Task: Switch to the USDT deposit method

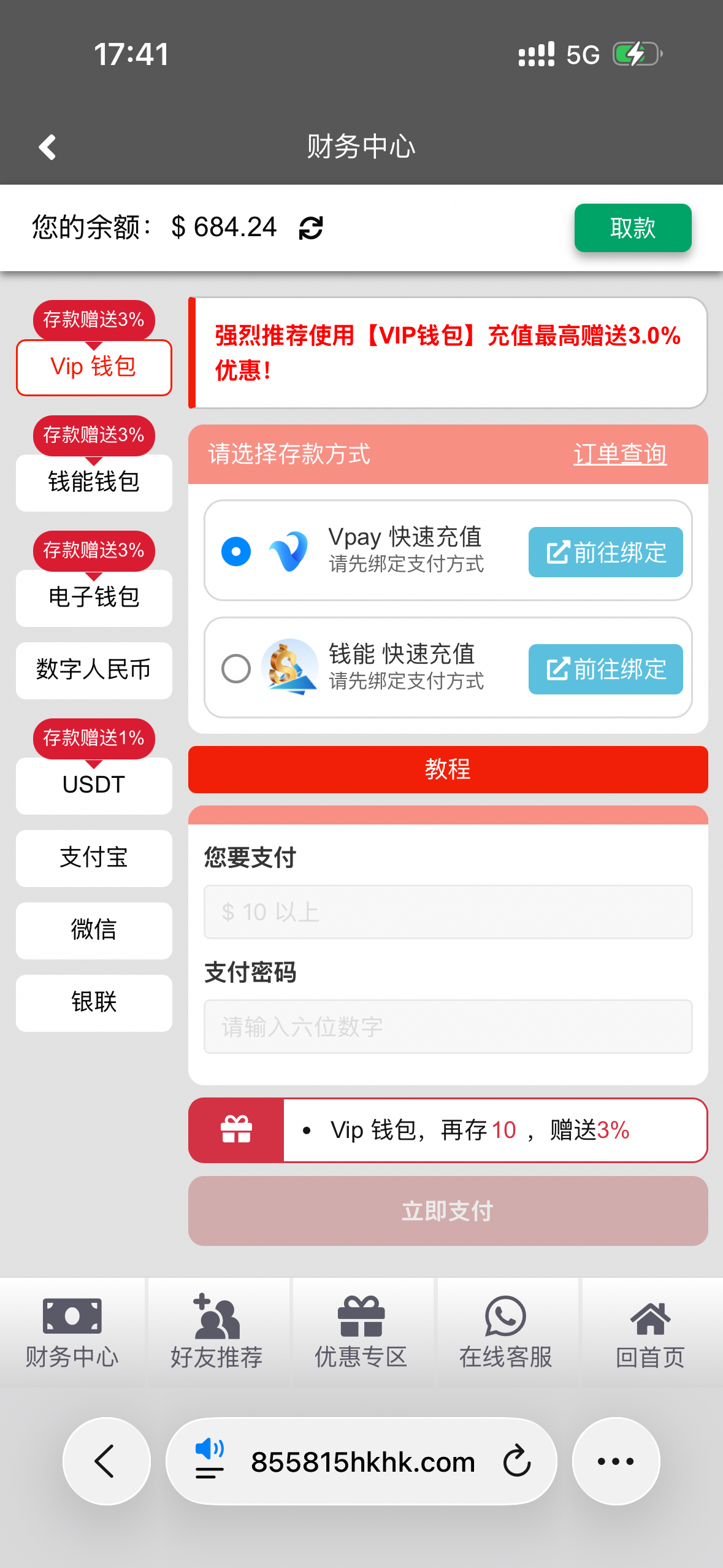Action: coord(93,785)
